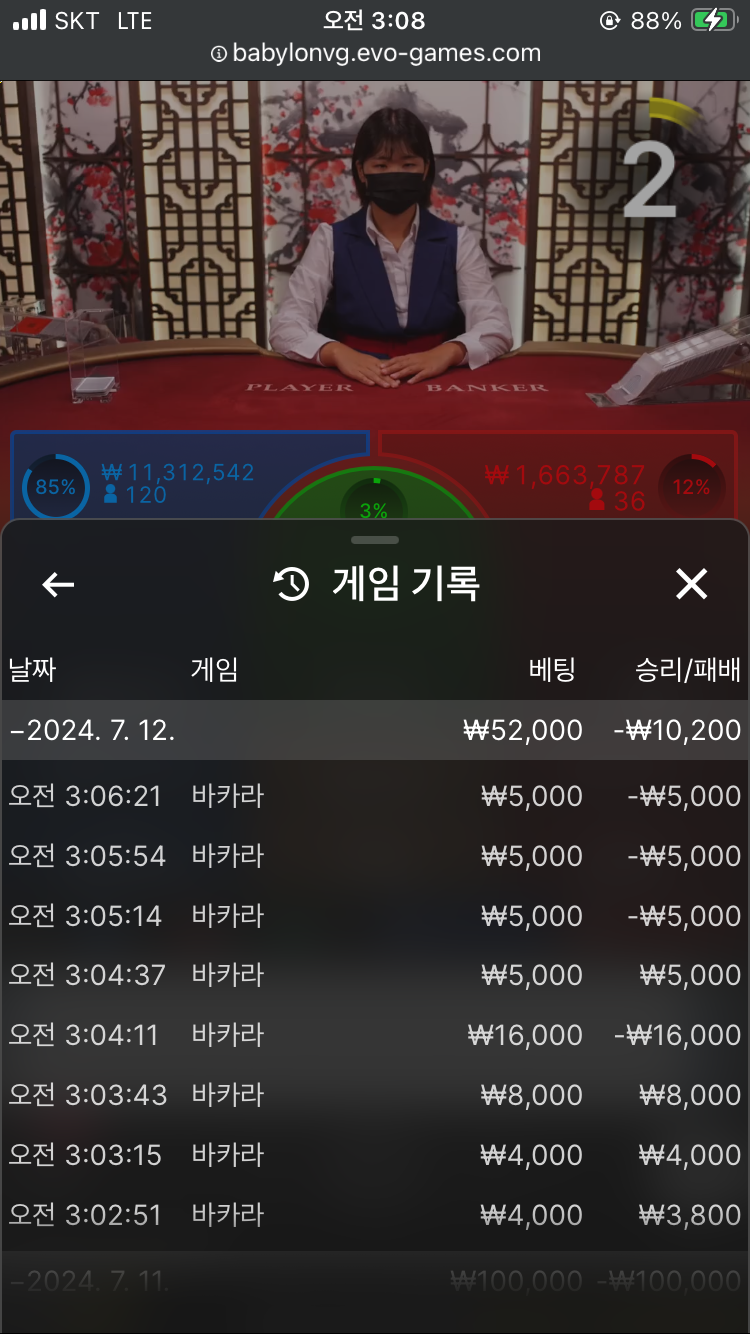The height and width of the screenshot is (1334, 750).
Task: Open the 오전 3:05:54 바카라 record
Action: click(x=374, y=856)
